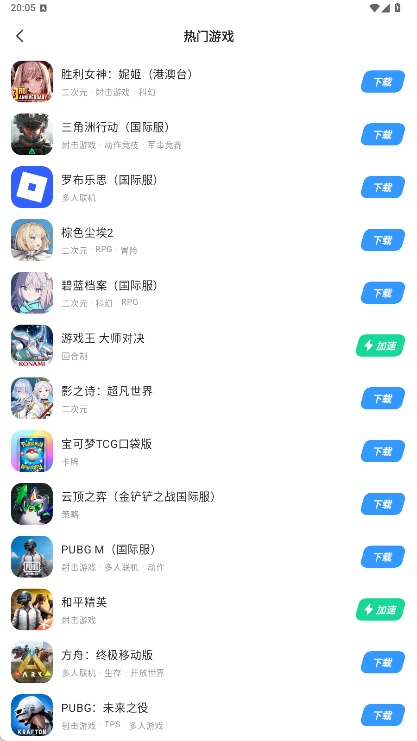This screenshot has width=417, height=741.
Task: Hit the 下载 button for 棕色尘埃2
Action: point(383,240)
